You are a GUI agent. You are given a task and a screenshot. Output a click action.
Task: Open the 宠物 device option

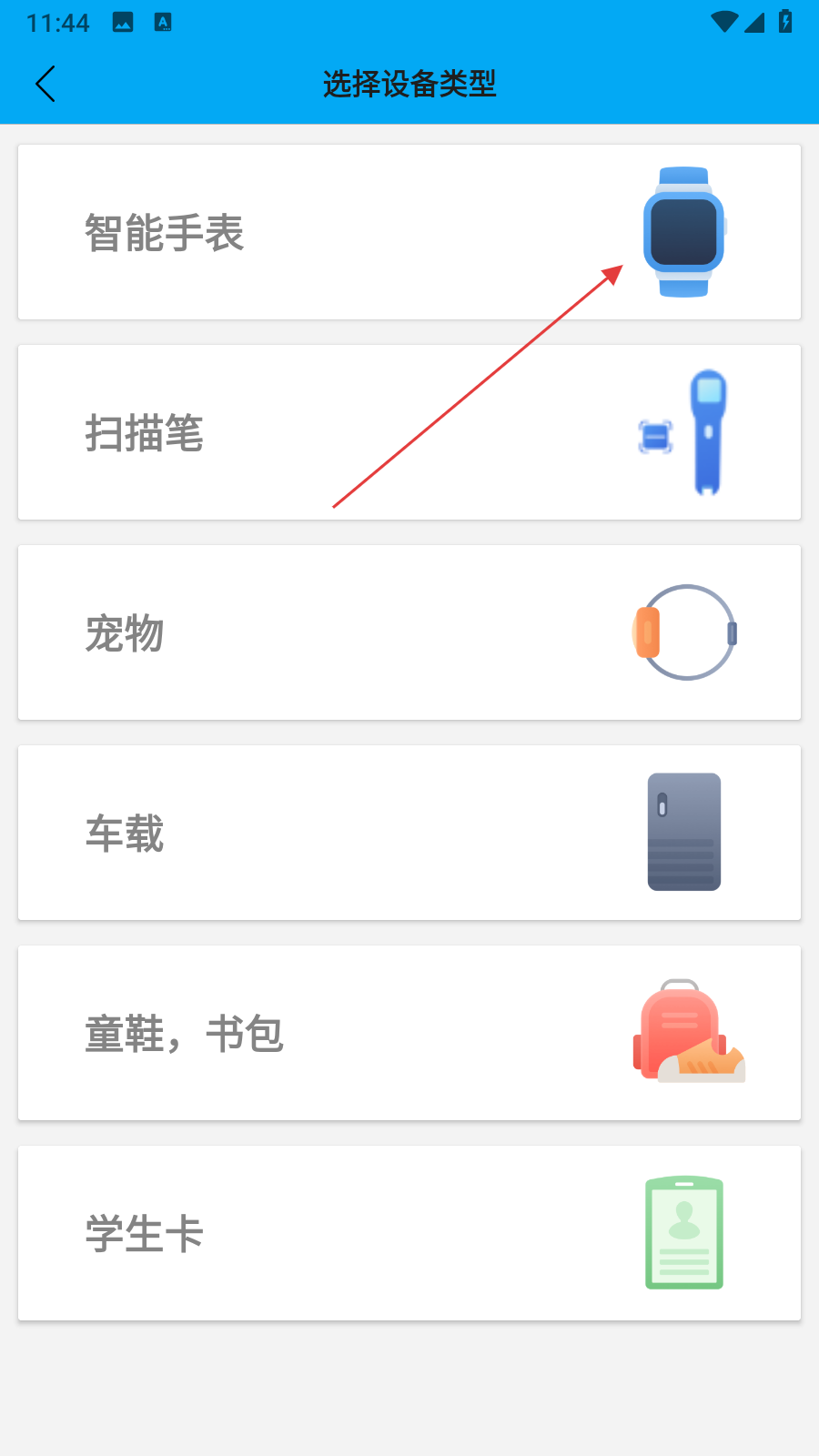click(409, 632)
